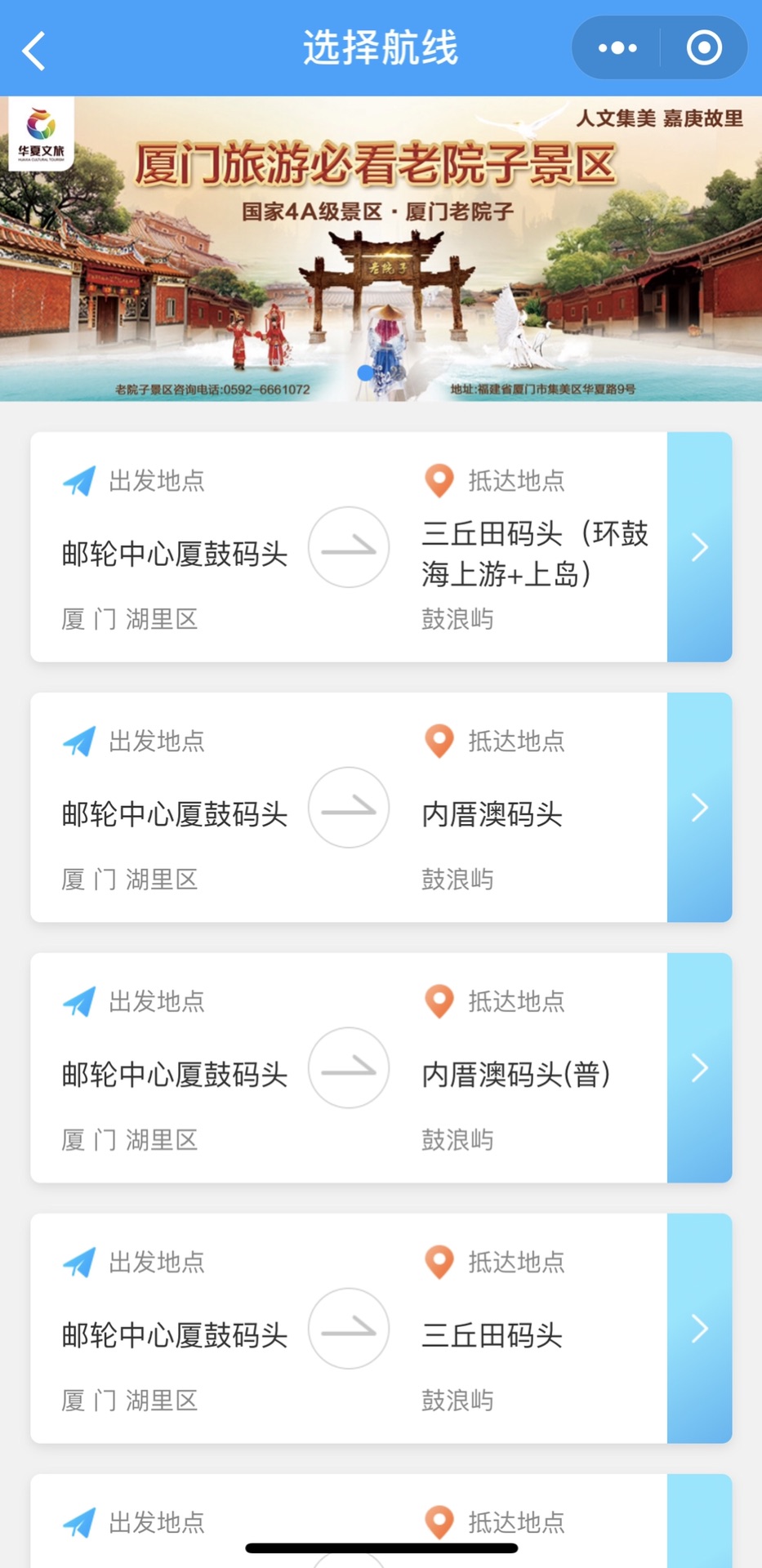Open the plain 三丘田码头 route card
This screenshot has height=1568, width=762.
381,1329
